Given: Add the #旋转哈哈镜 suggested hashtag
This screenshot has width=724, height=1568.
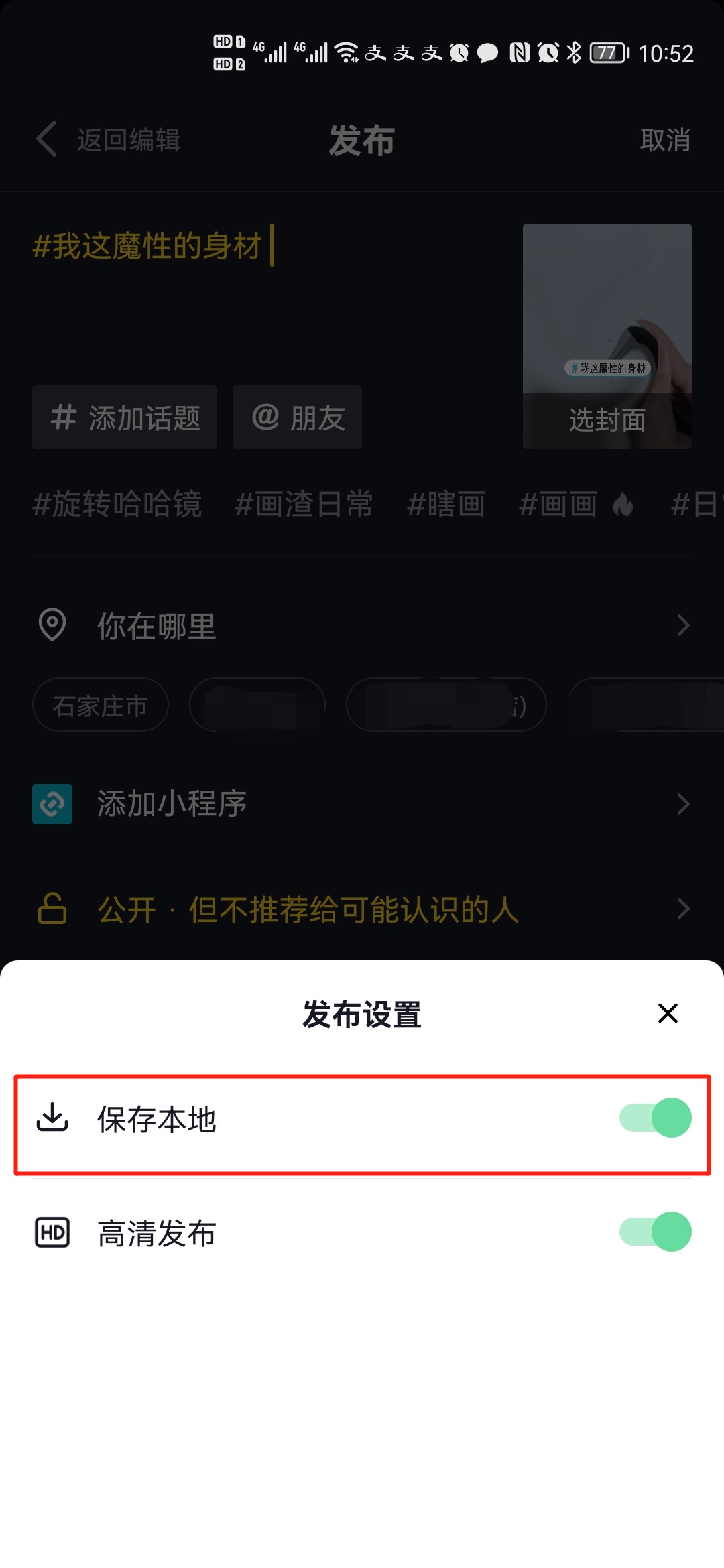Looking at the screenshot, I should click(117, 504).
